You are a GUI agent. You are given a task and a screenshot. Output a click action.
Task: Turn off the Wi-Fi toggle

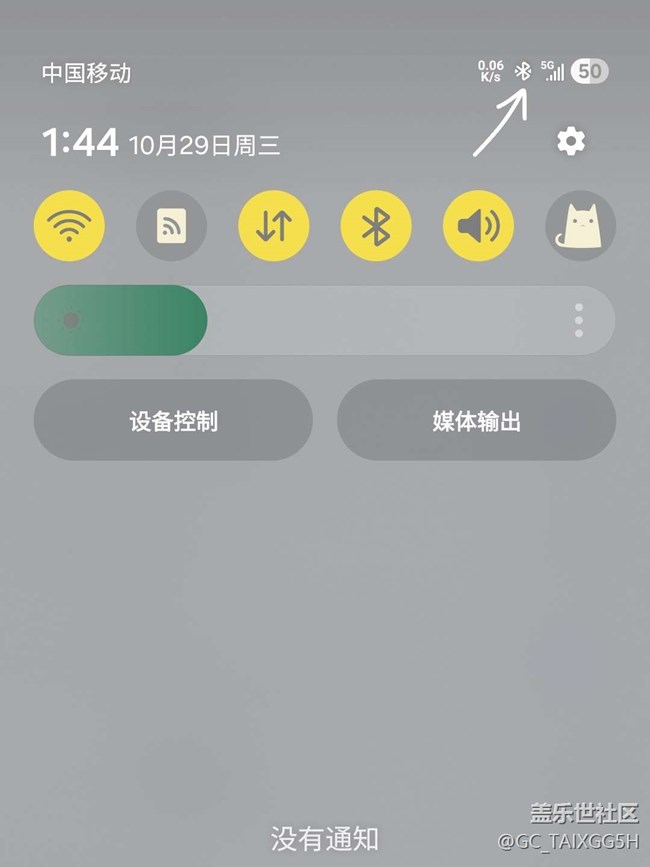coord(70,226)
